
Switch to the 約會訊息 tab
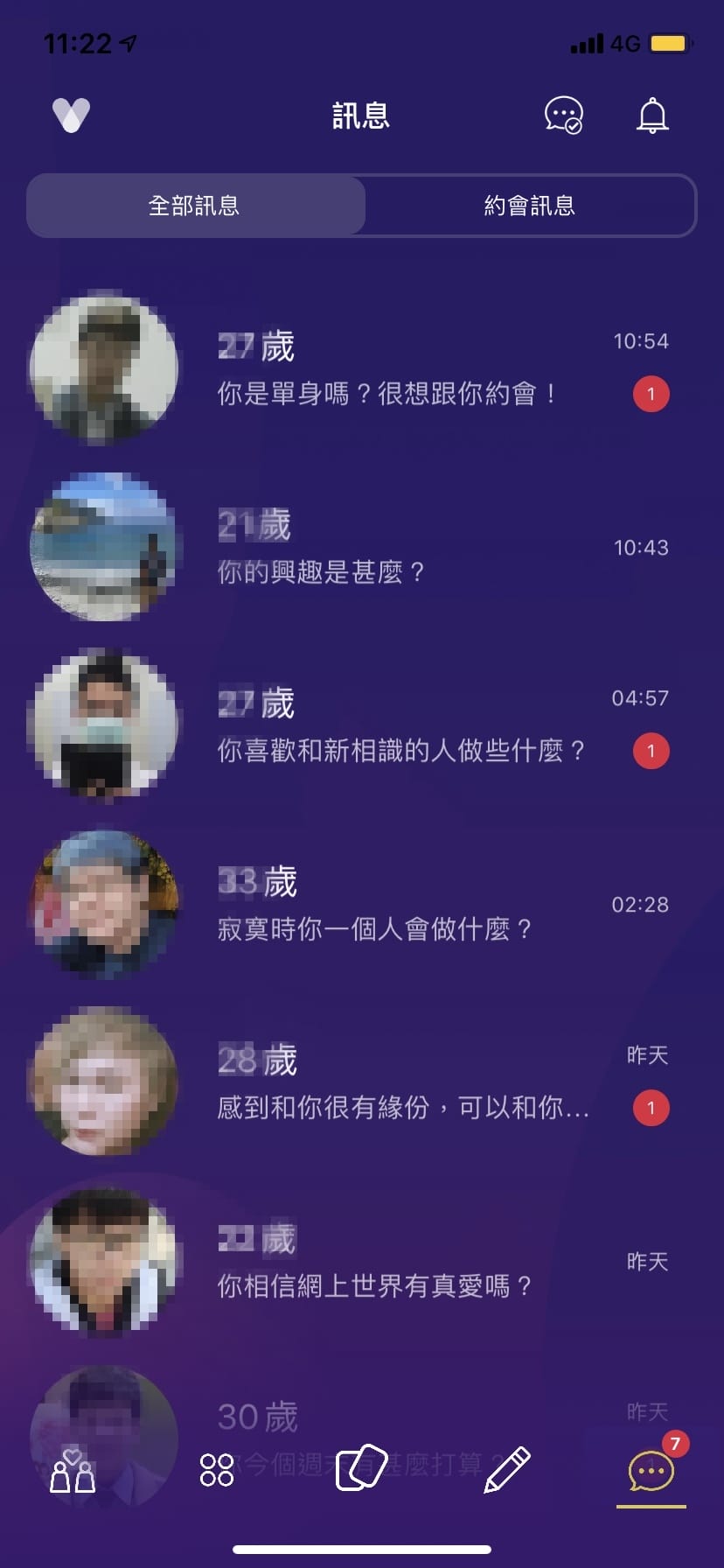coord(531,205)
